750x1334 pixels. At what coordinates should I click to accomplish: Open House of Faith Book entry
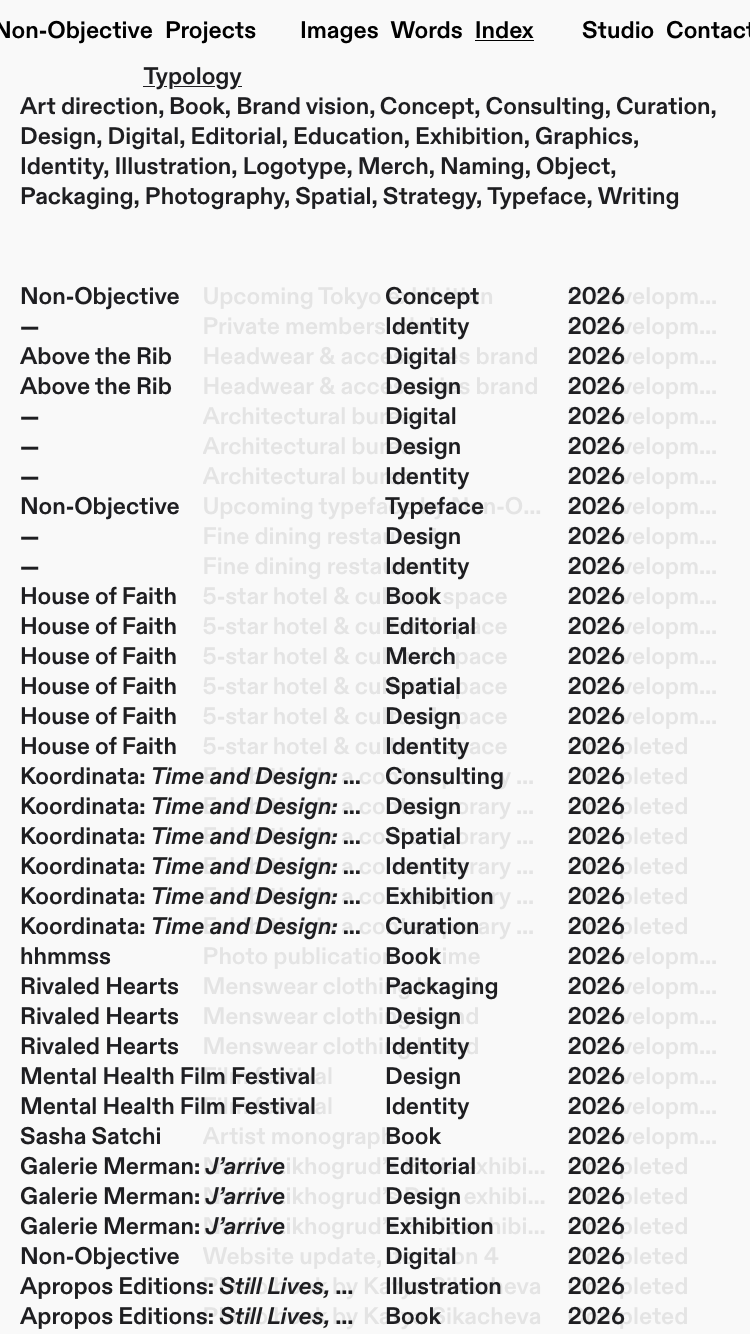(368, 597)
